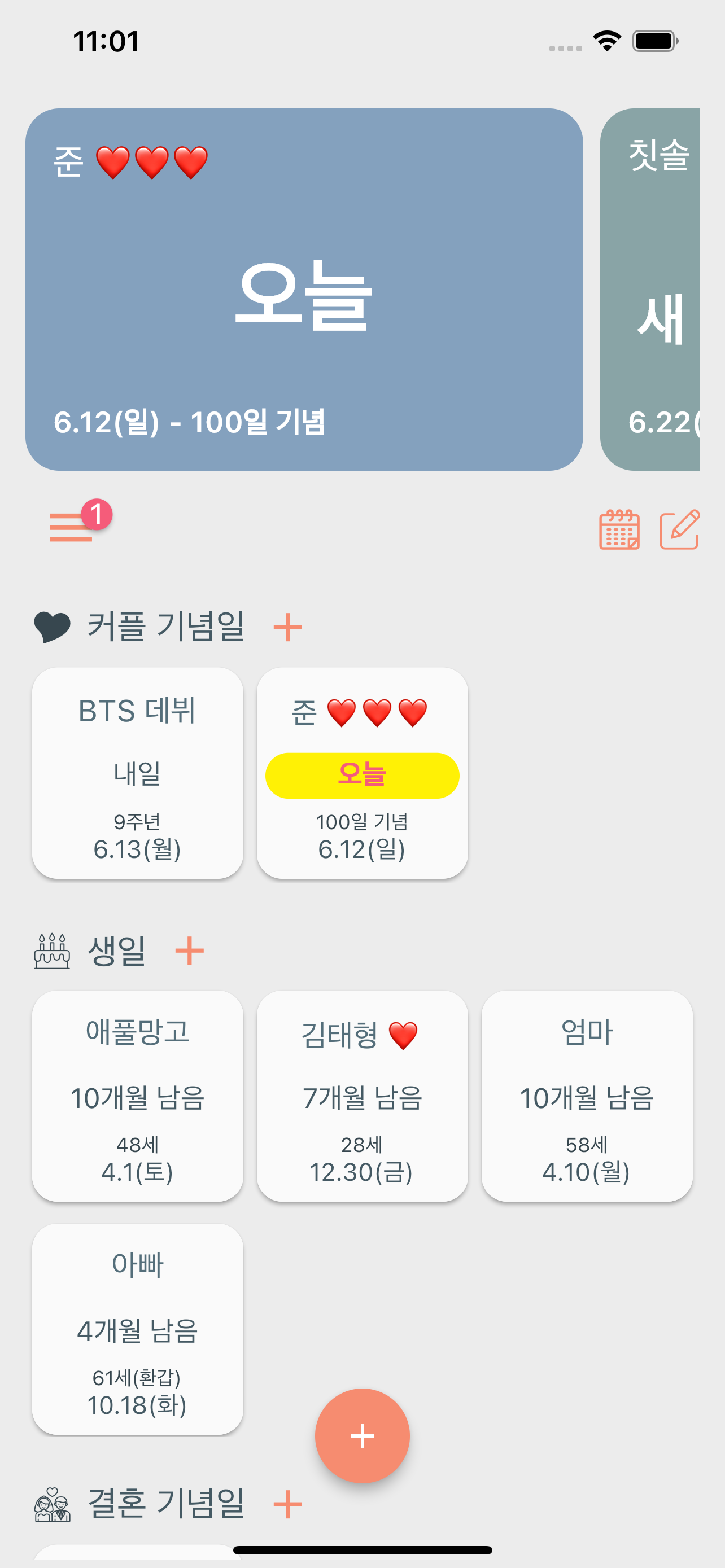Open the large 준 오늘 banner card
Image resolution: width=725 pixels, height=1568 pixels.
point(304,289)
